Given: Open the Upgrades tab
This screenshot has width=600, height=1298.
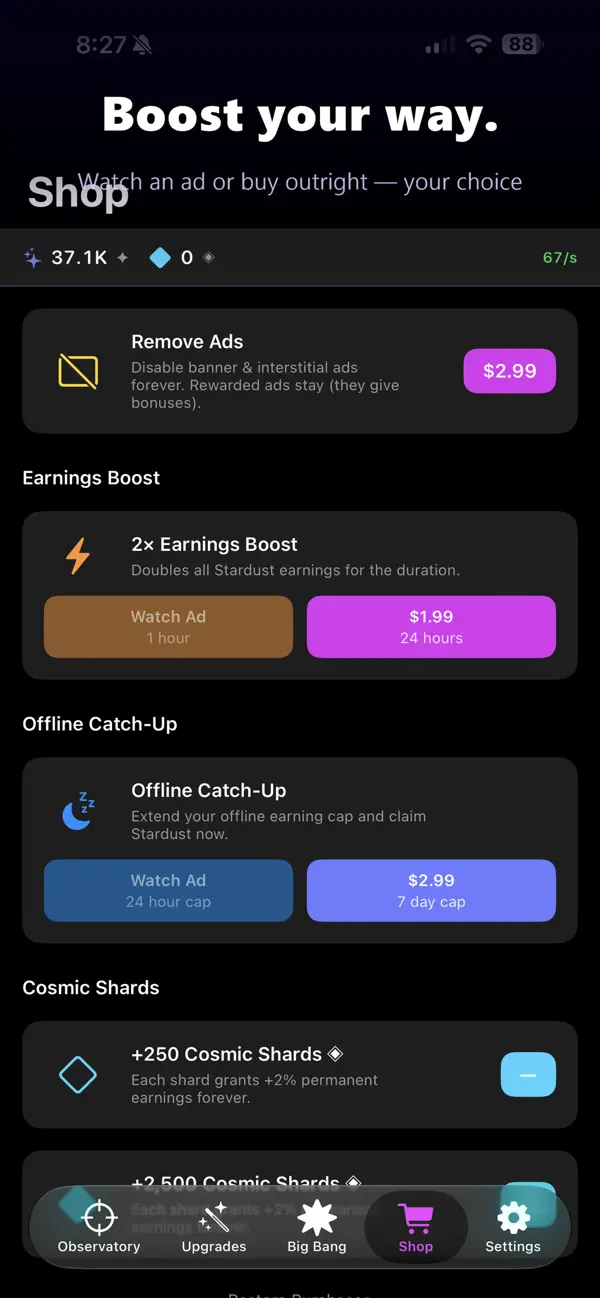Looking at the screenshot, I should [x=214, y=1227].
